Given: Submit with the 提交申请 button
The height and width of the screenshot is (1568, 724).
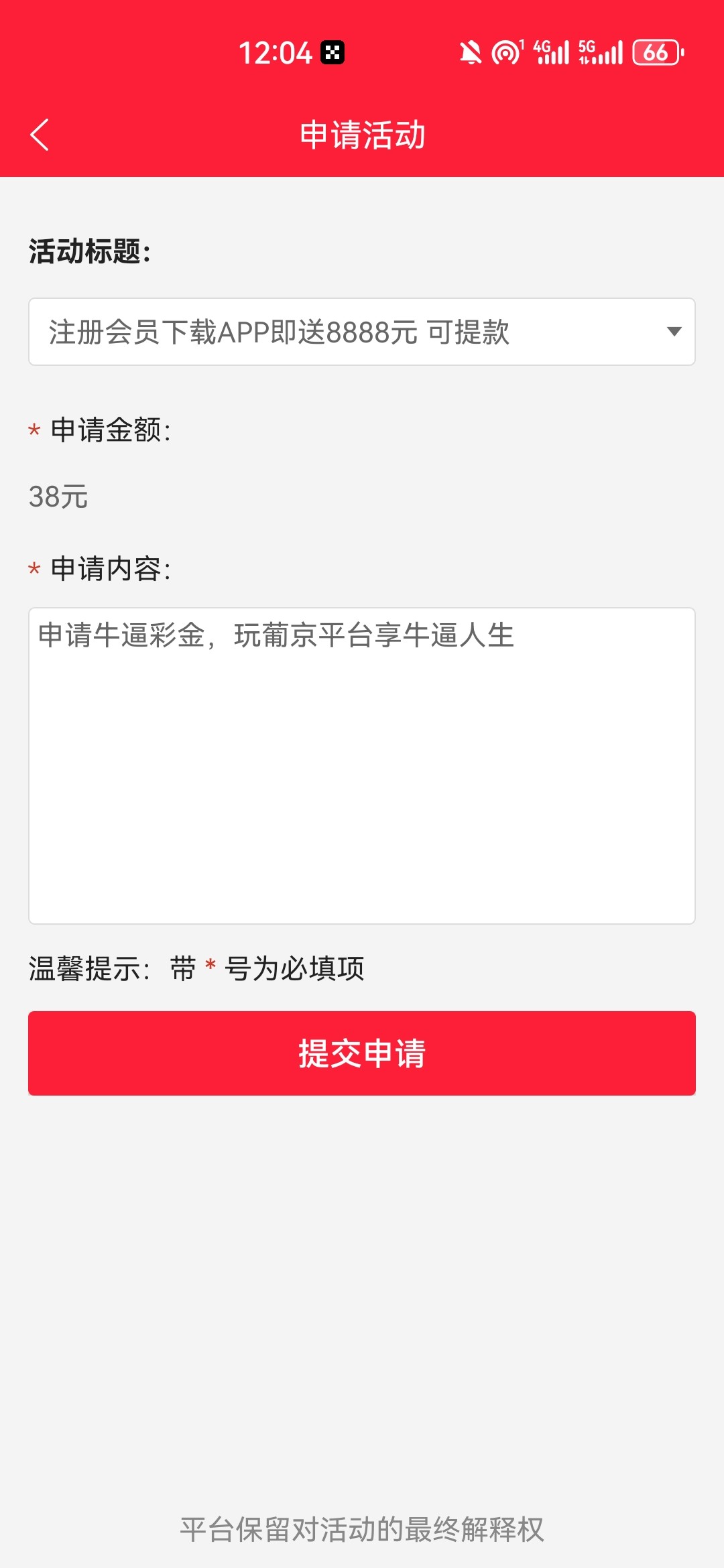Looking at the screenshot, I should tap(362, 1053).
